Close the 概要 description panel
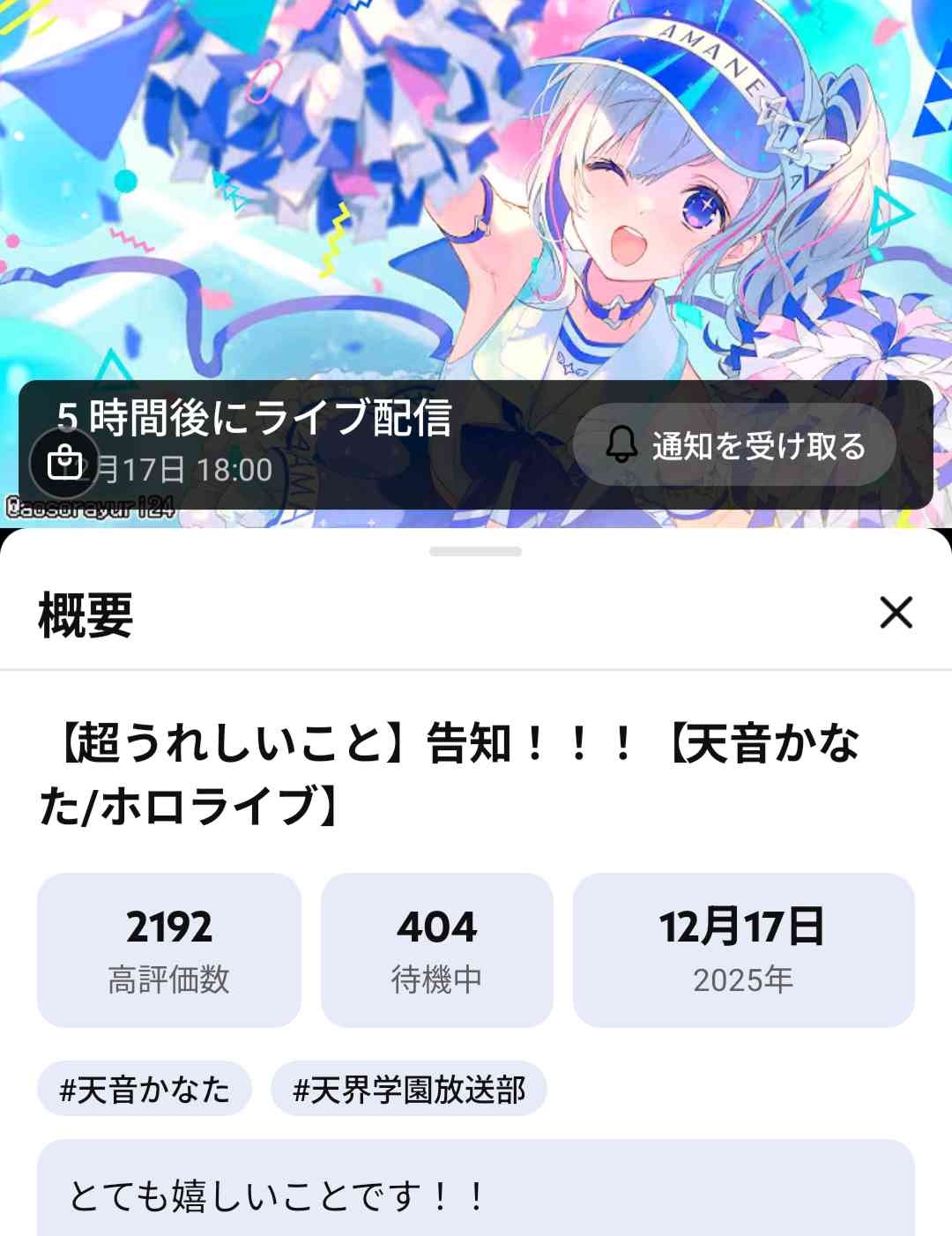 coord(896,612)
